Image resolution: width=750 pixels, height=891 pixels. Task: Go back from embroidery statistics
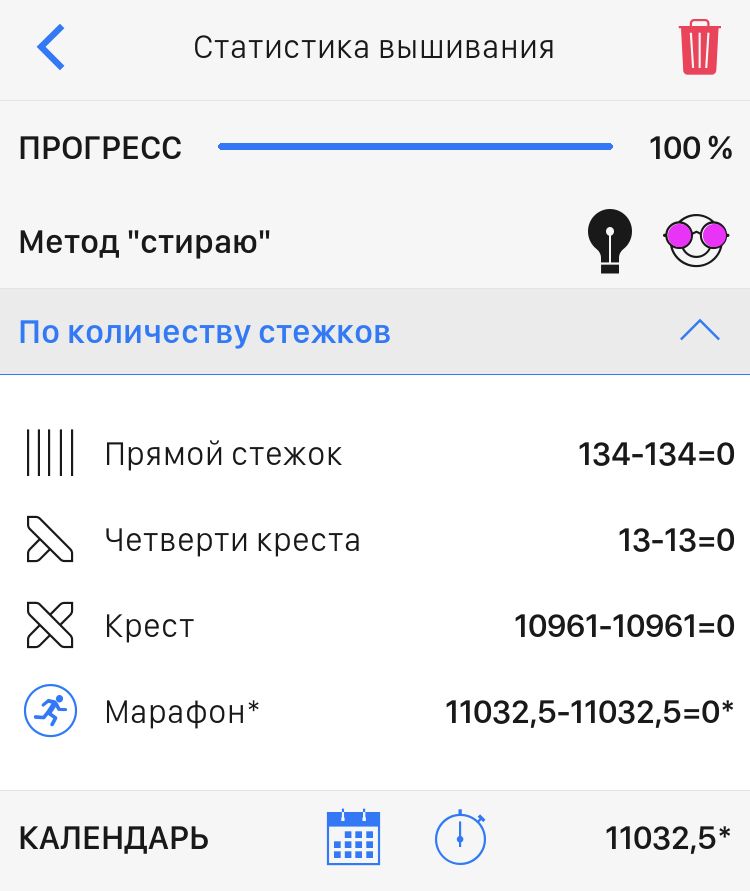51,48
